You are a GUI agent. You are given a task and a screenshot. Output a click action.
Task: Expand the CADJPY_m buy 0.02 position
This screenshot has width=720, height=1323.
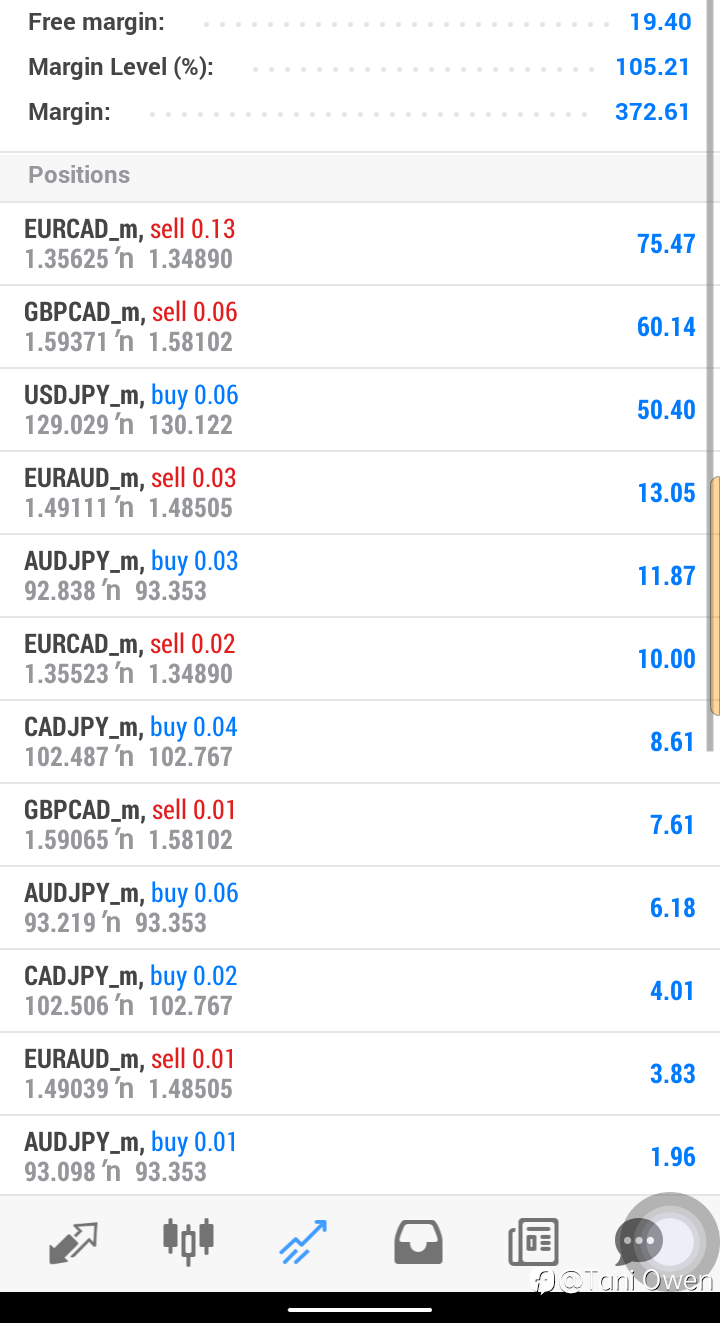(360, 991)
